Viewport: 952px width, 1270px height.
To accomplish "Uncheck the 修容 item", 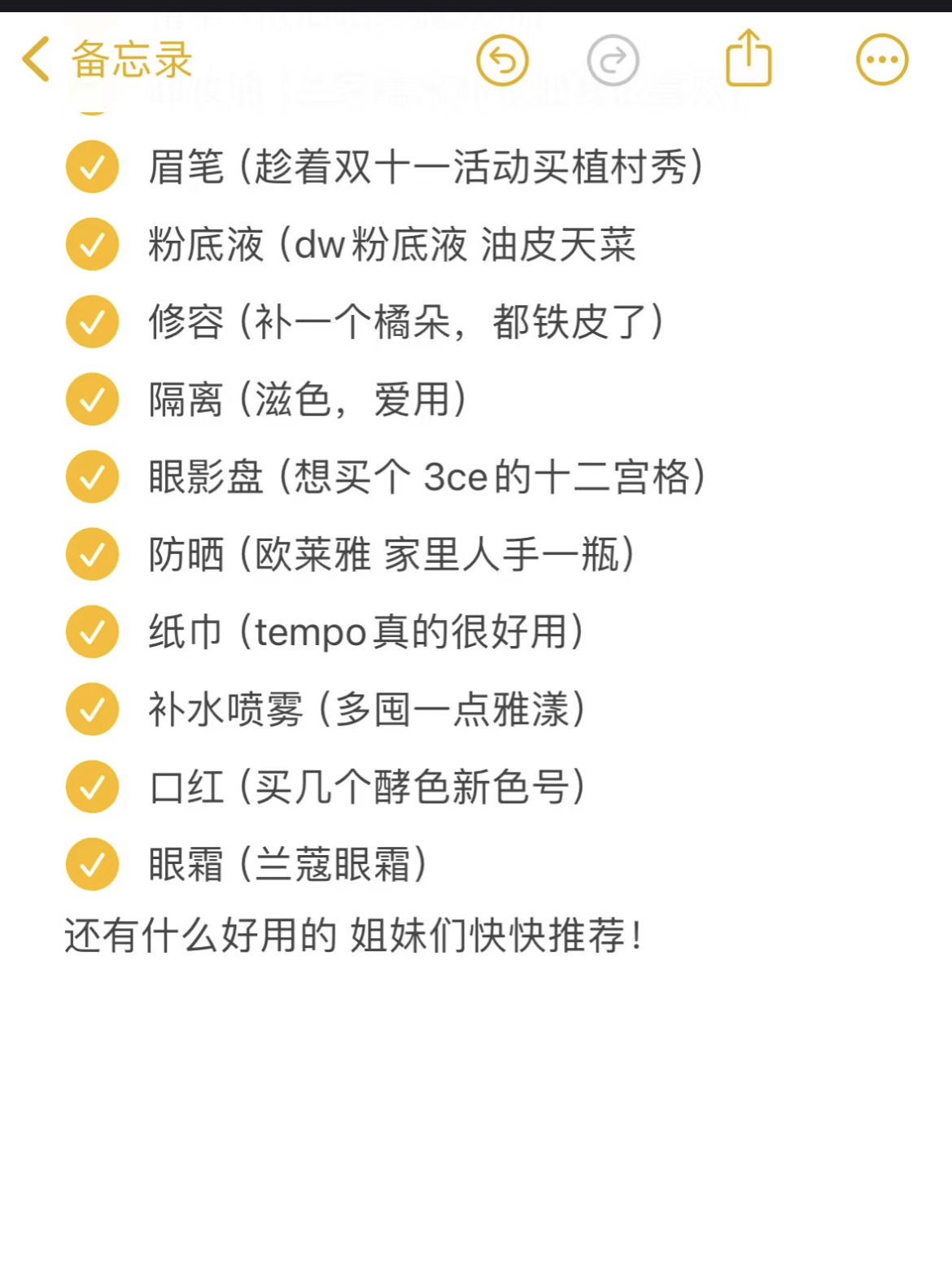I will [x=93, y=321].
